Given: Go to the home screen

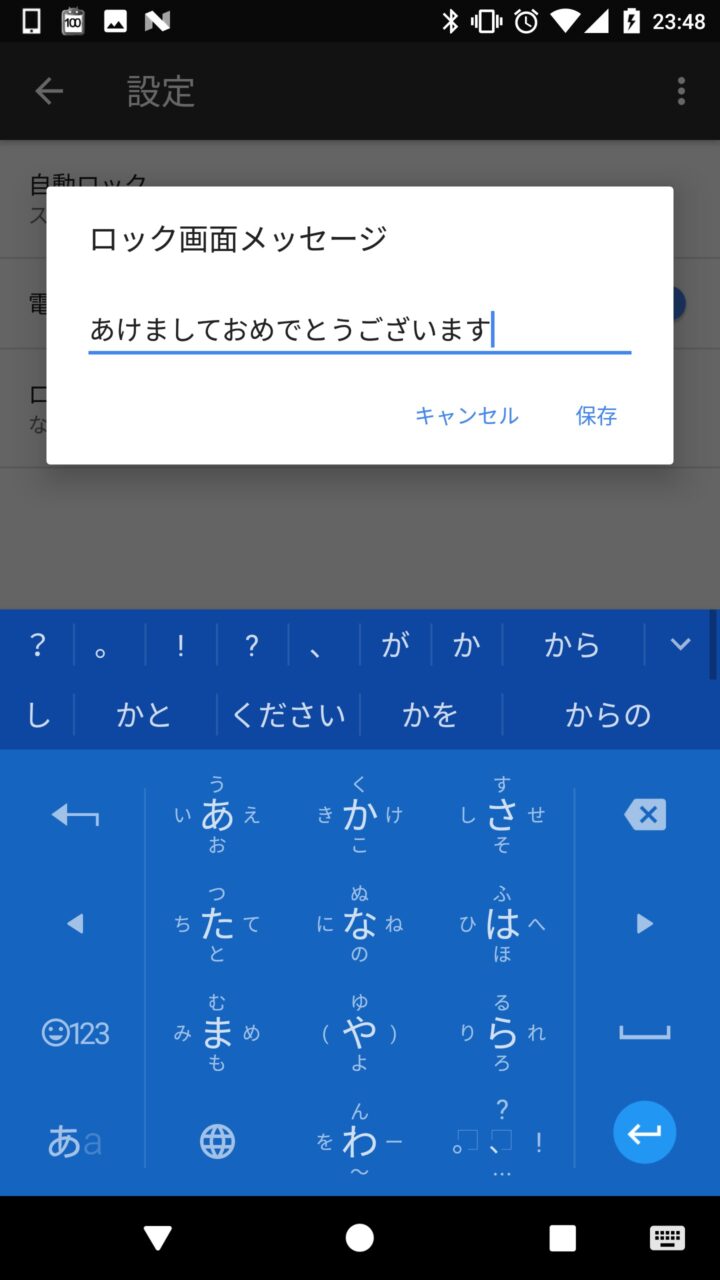Looking at the screenshot, I should 360,1238.
